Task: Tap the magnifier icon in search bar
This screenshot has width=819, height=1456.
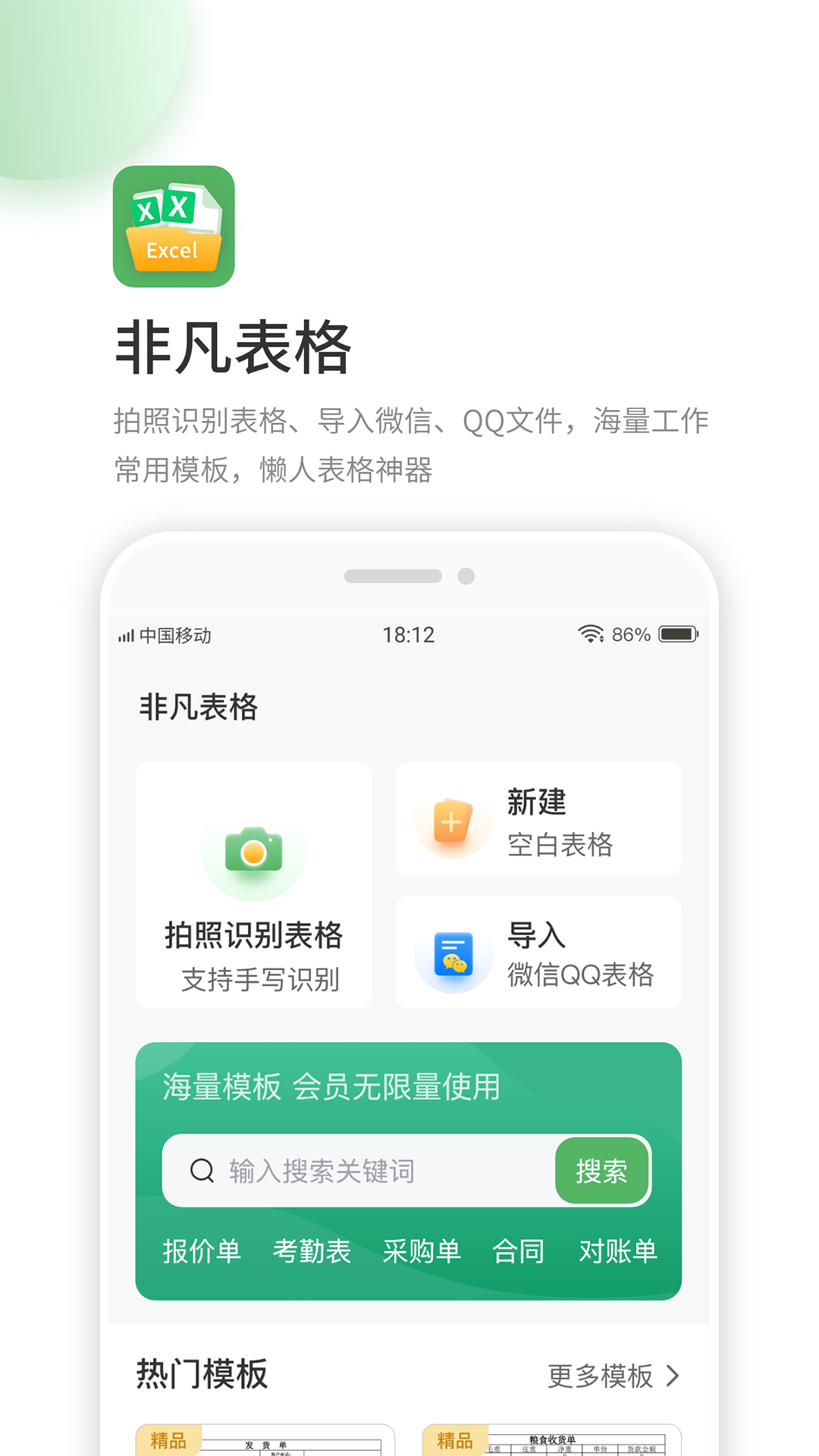Action: click(x=201, y=1171)
